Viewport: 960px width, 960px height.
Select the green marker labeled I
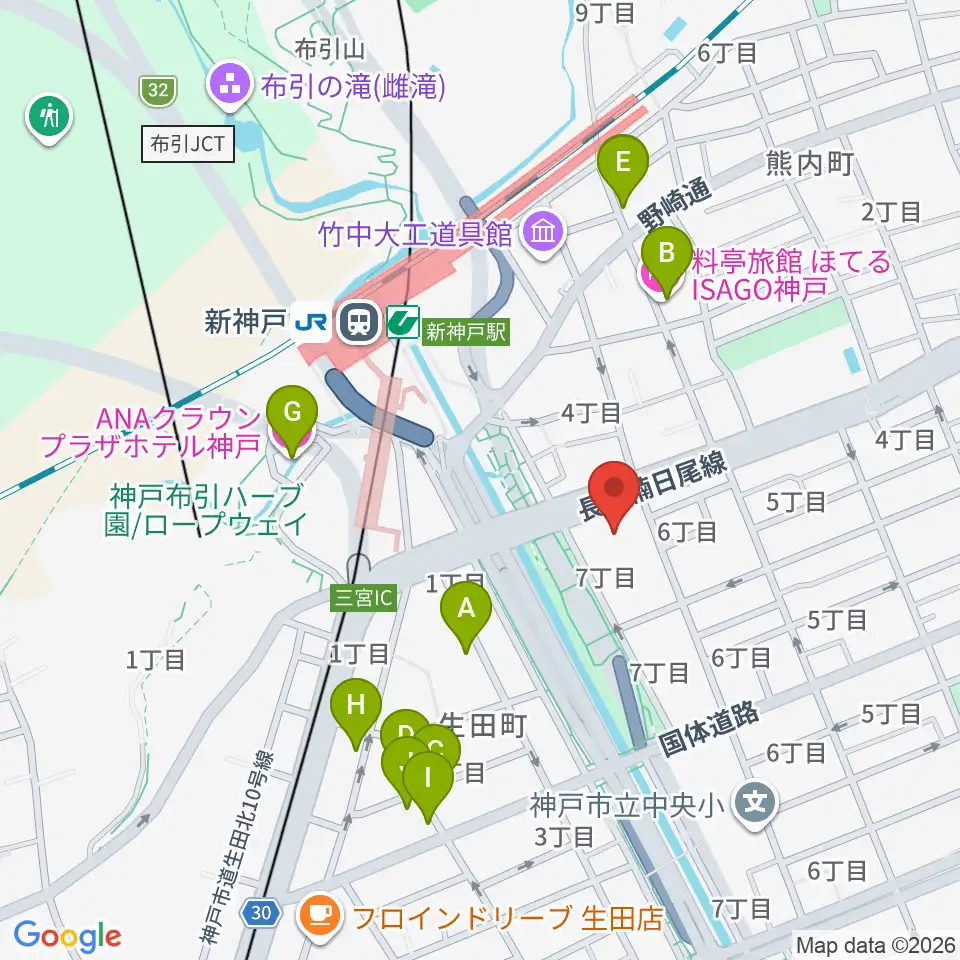tap(428, 786)
